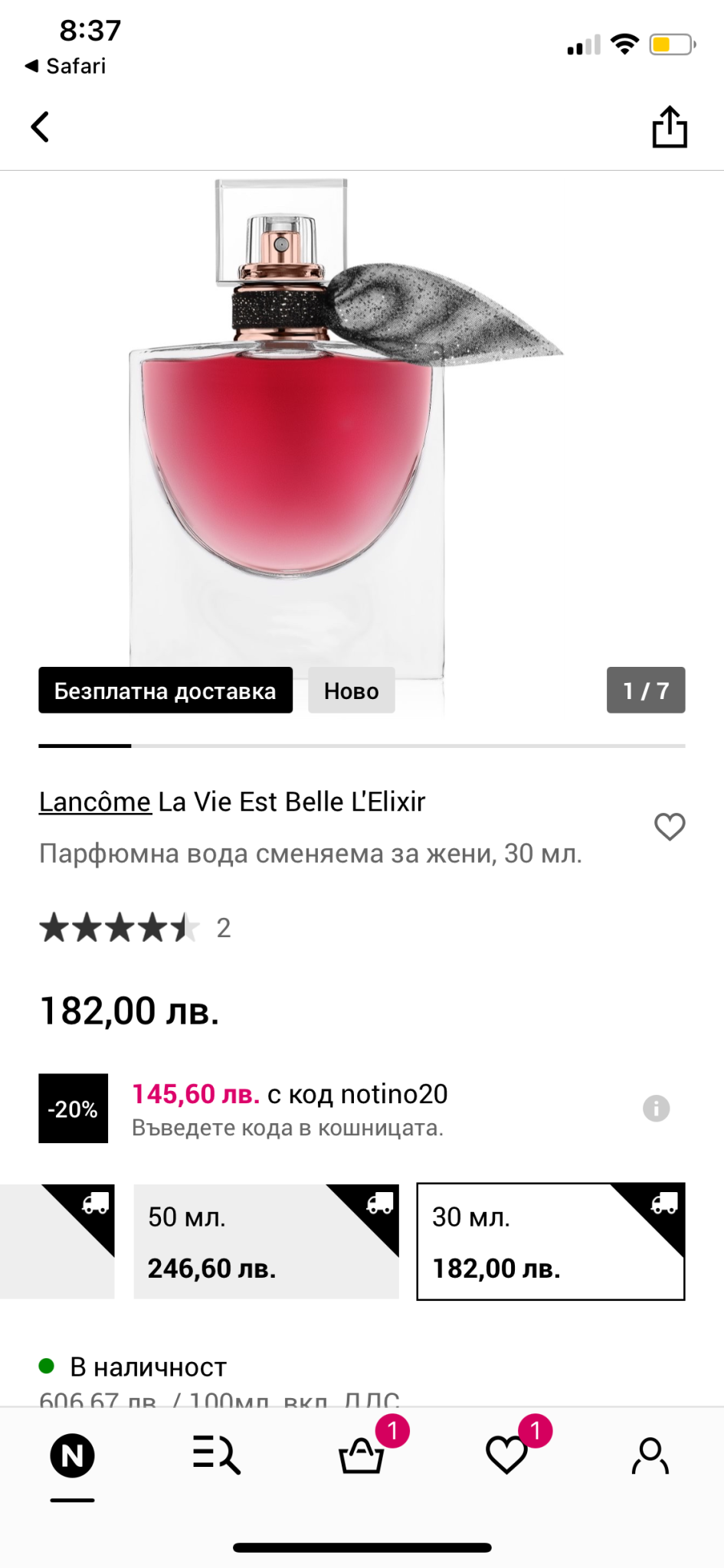The height and width of the screenshot is (1568, 724).
Task: Share this Lancôme perfume product
Action: coord(669,127)
